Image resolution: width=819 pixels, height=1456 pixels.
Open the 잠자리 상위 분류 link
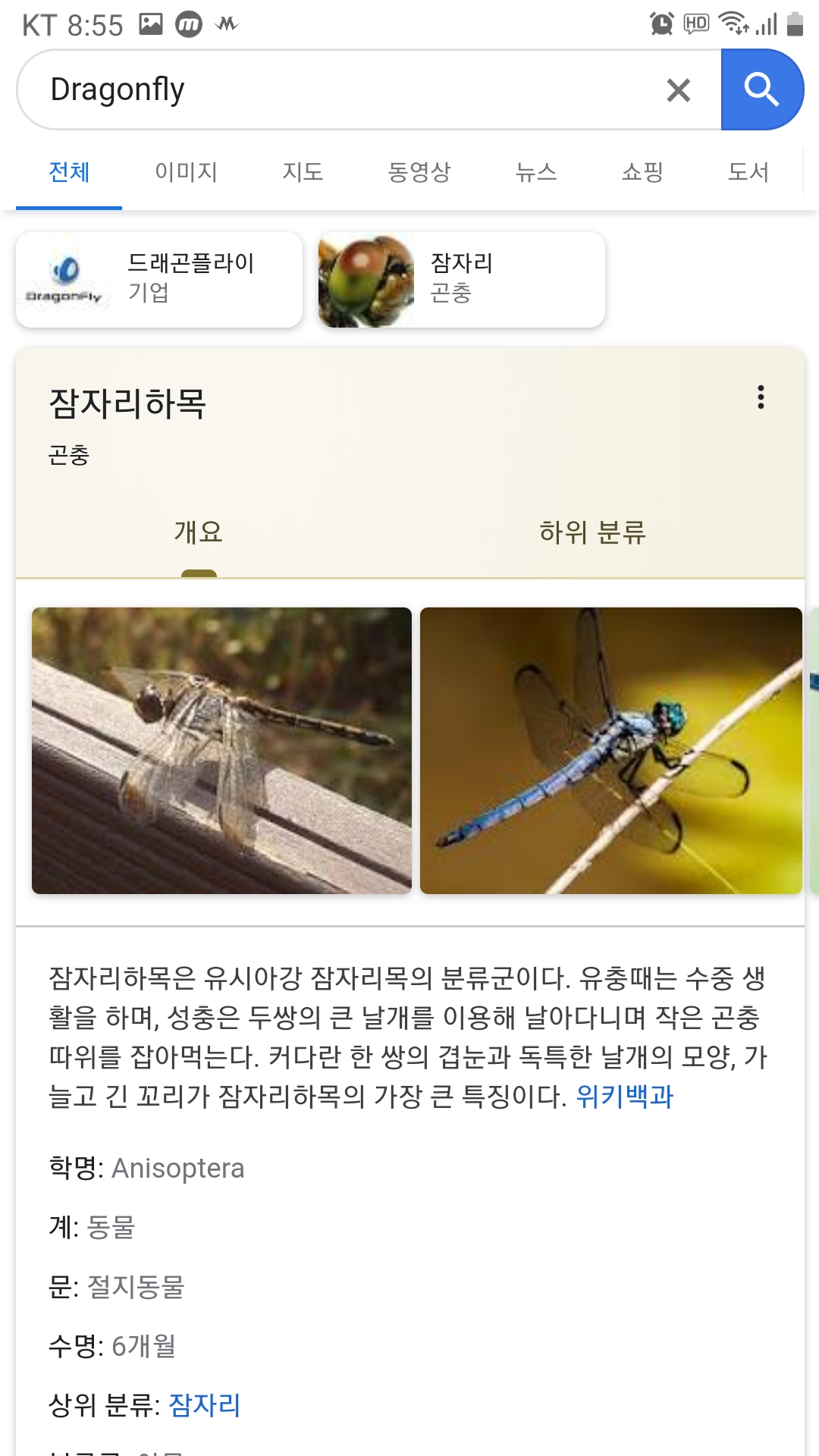204,1405
